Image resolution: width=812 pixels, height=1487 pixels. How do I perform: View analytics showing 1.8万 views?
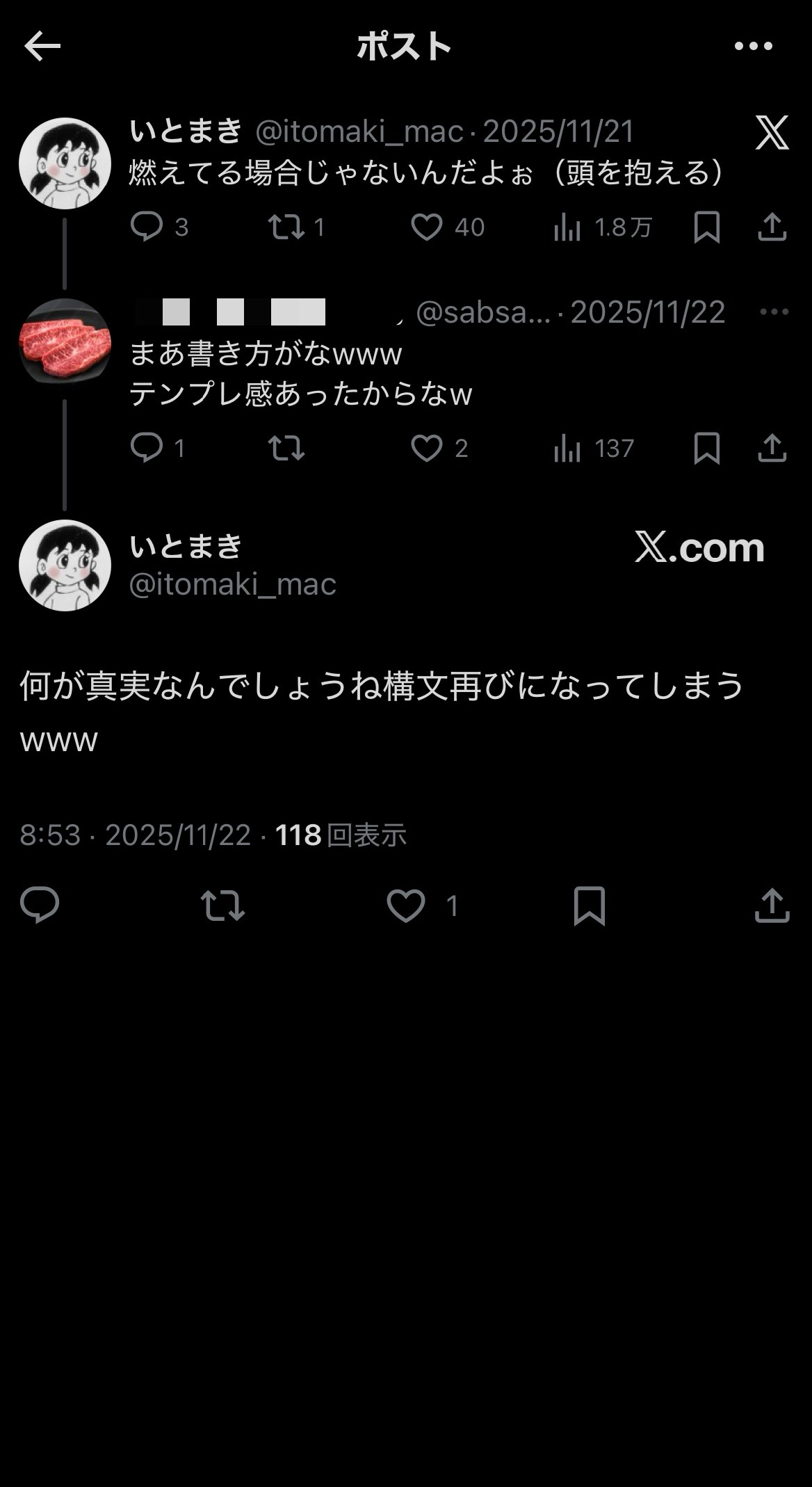(x=567, y=227)
